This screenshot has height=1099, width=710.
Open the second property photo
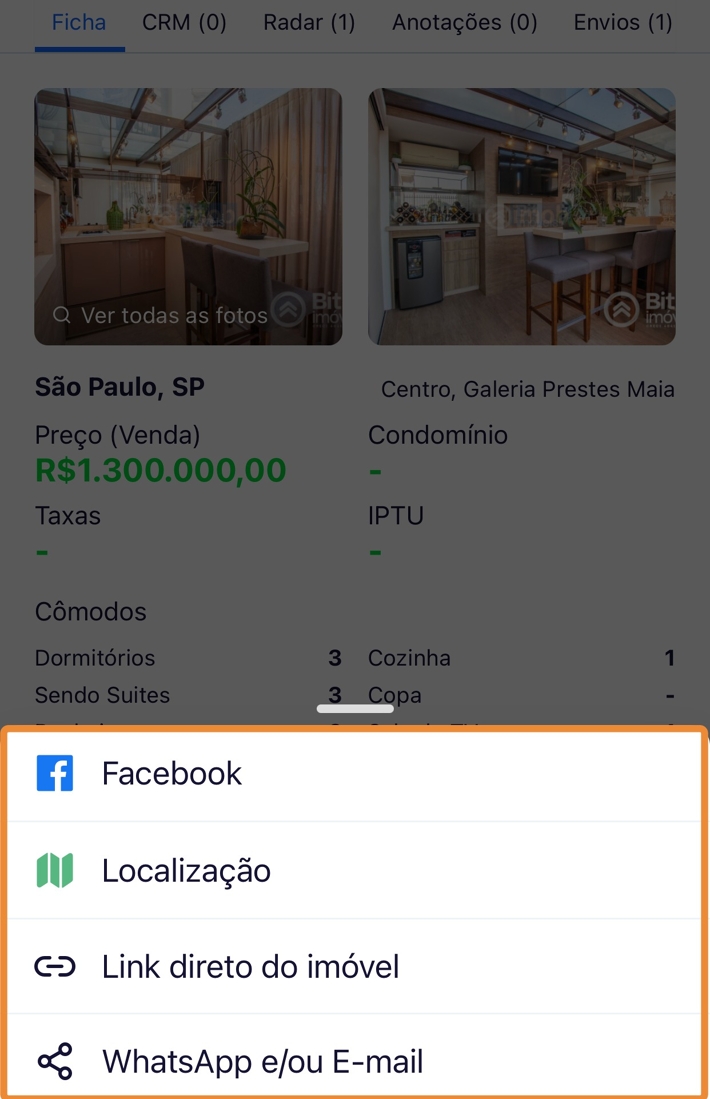(x=521, y=216)
